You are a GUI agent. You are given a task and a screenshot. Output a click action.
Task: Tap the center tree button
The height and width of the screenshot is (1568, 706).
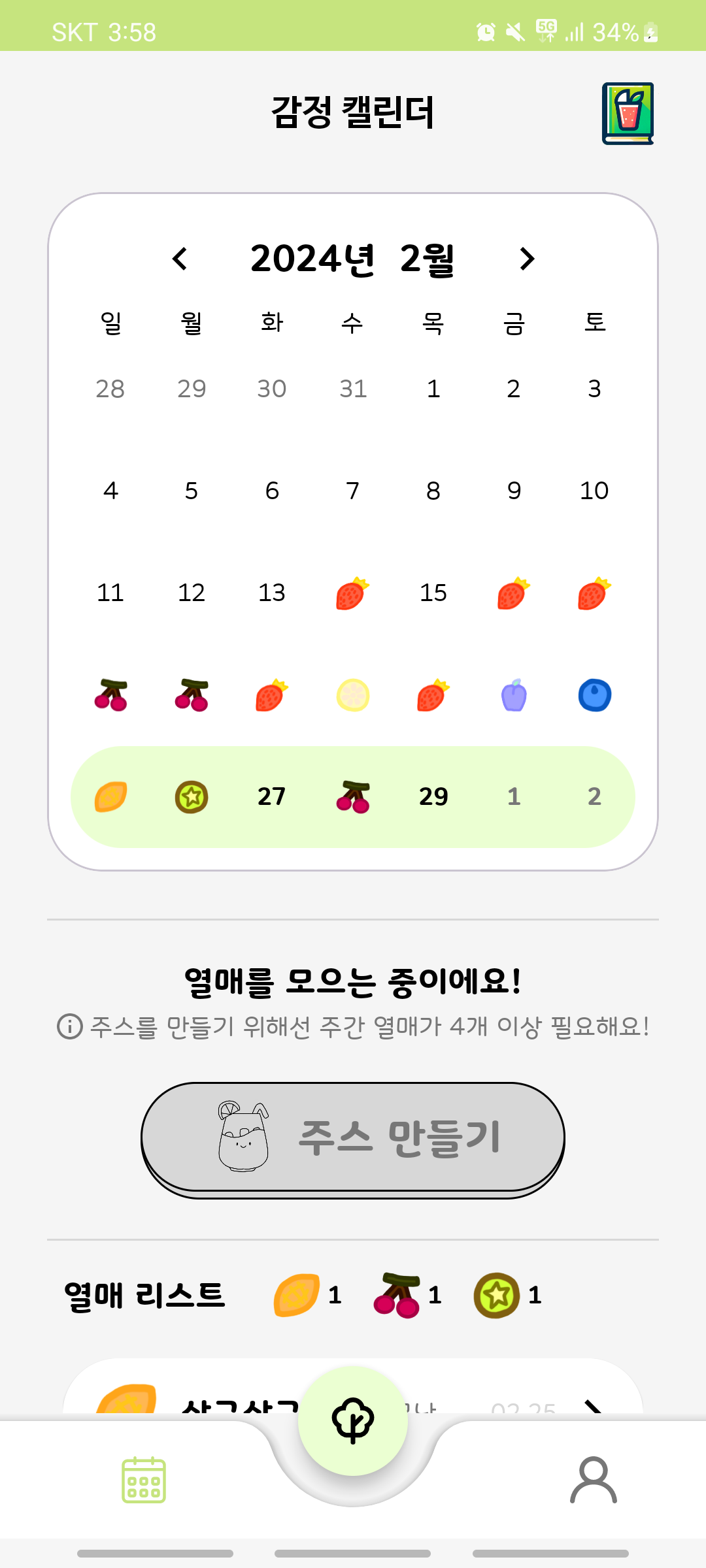pyautogui.click(x=353, y=1421)
